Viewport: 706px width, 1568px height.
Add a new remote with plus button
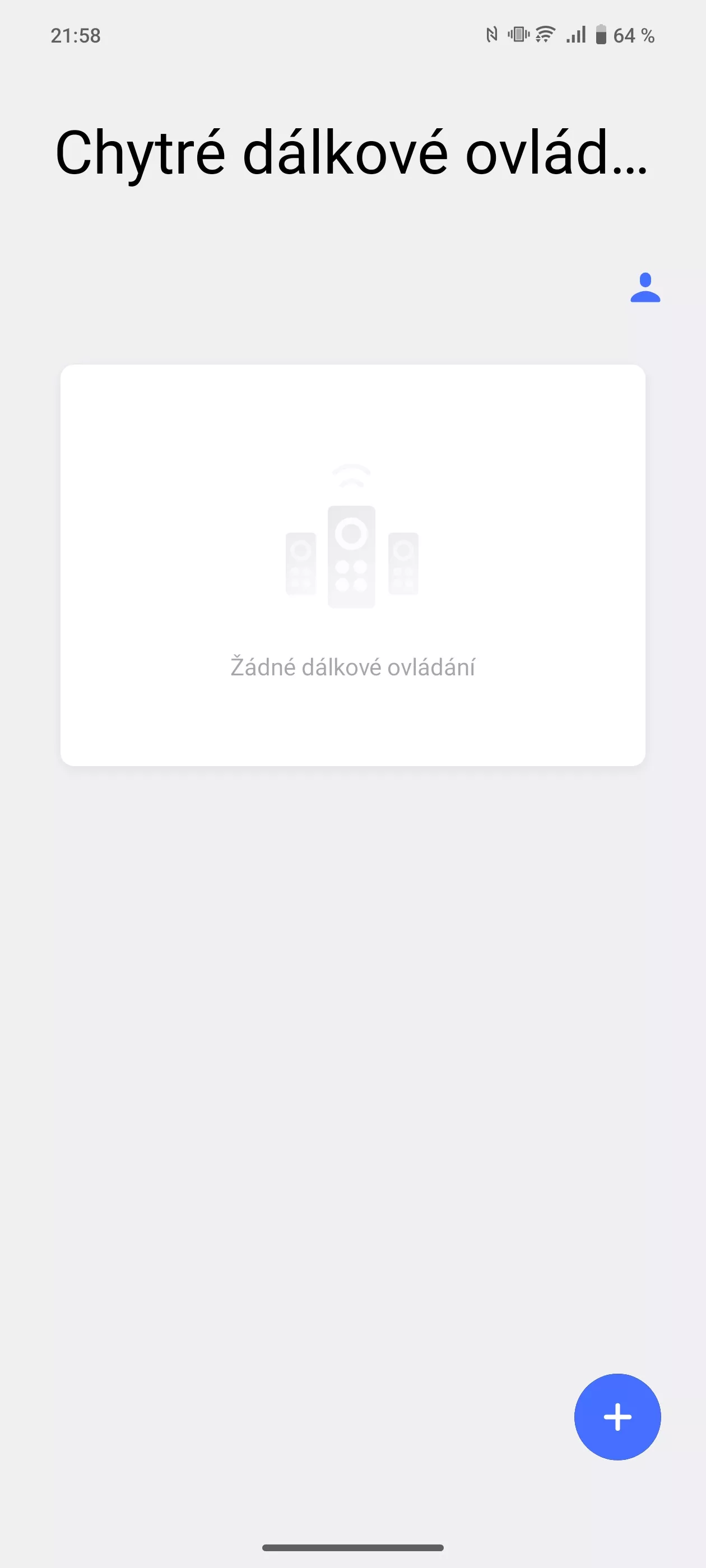pos(617,1416)
